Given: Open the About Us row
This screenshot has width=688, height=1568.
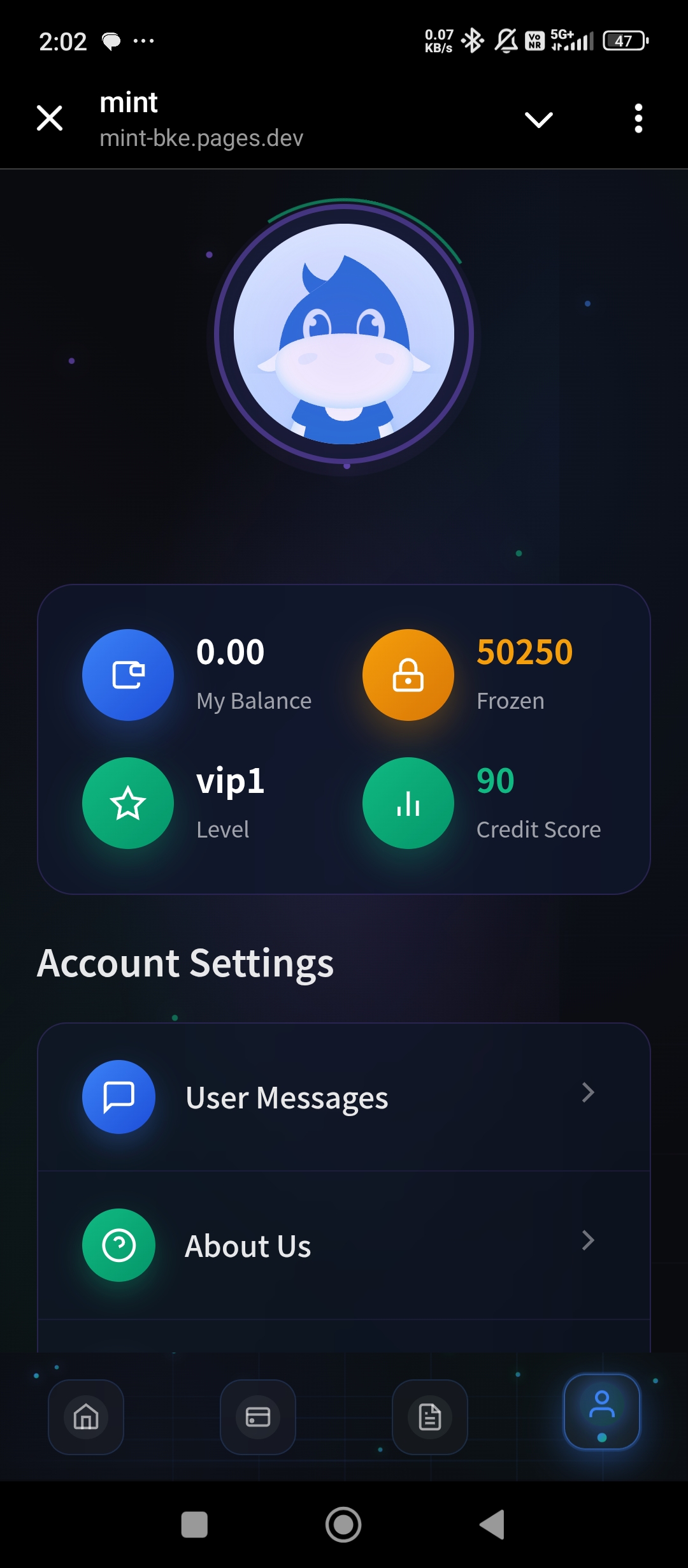Looking at the screenshot, I should click(x=344, y=1245).
